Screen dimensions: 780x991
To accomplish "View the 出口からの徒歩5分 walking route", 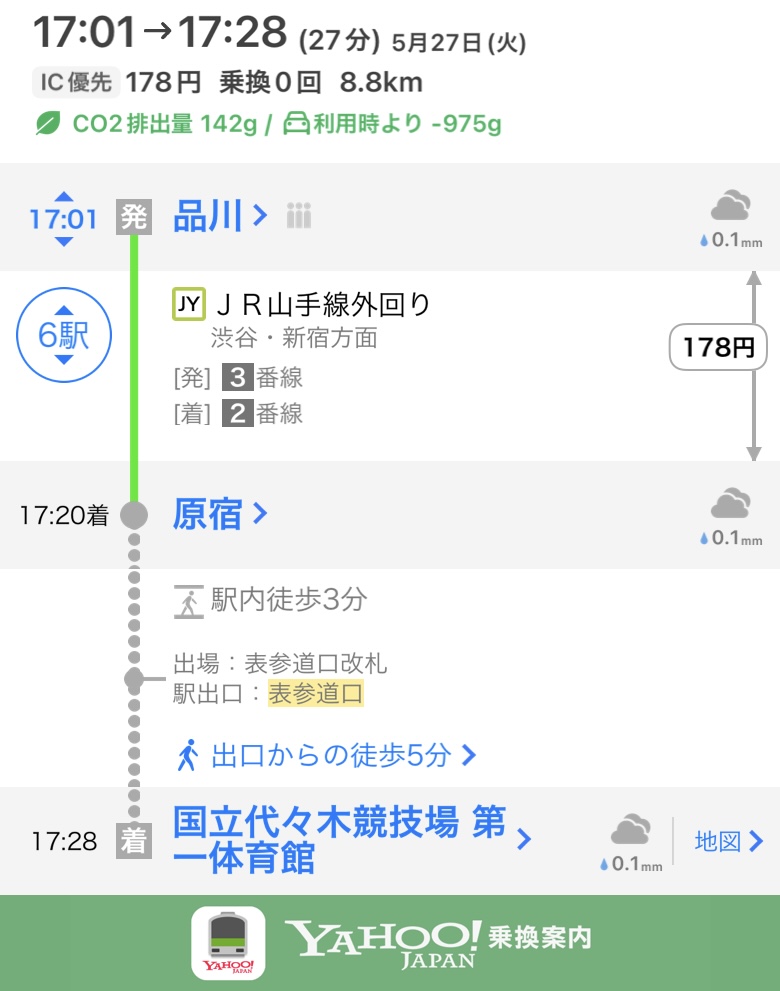I will coord(326,755).
